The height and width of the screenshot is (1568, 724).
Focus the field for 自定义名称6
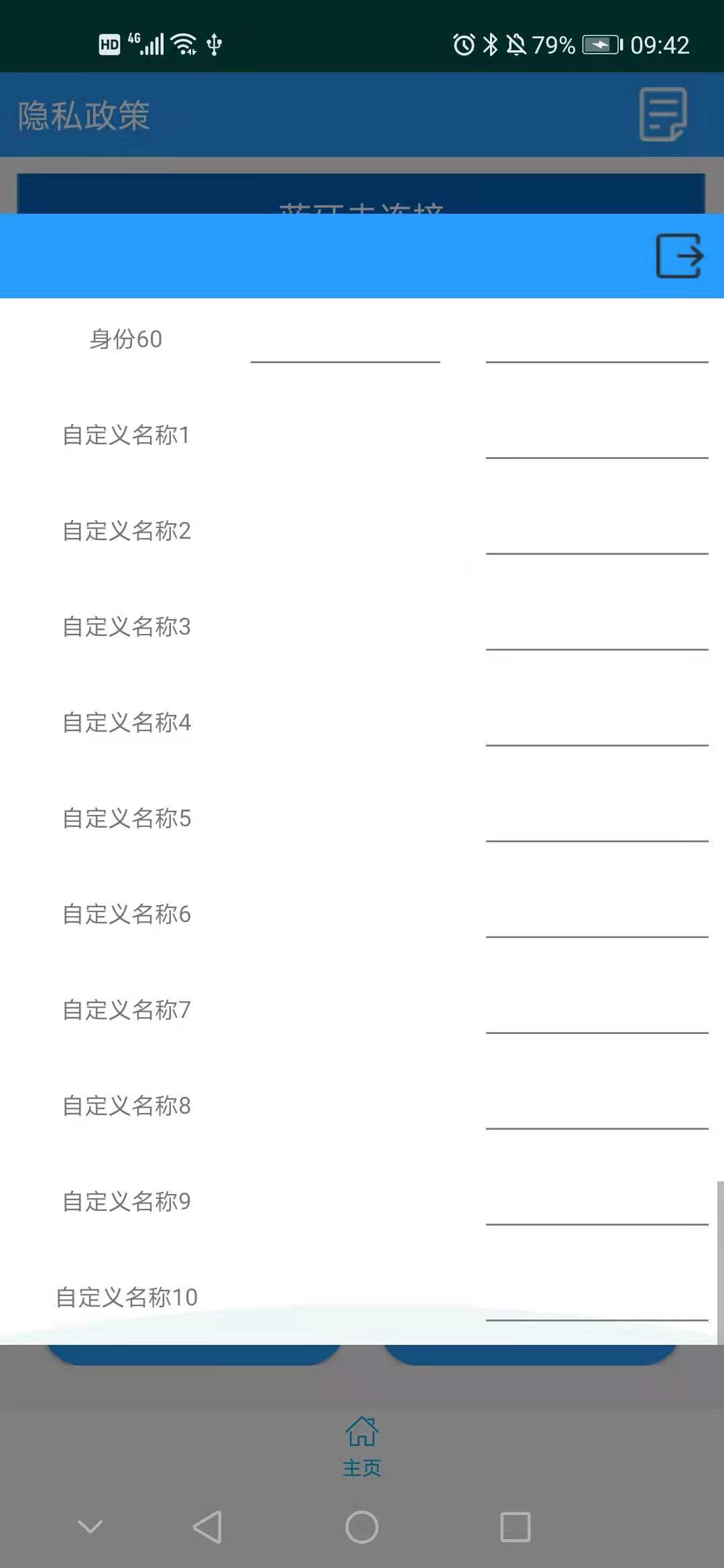click(597, 917)
